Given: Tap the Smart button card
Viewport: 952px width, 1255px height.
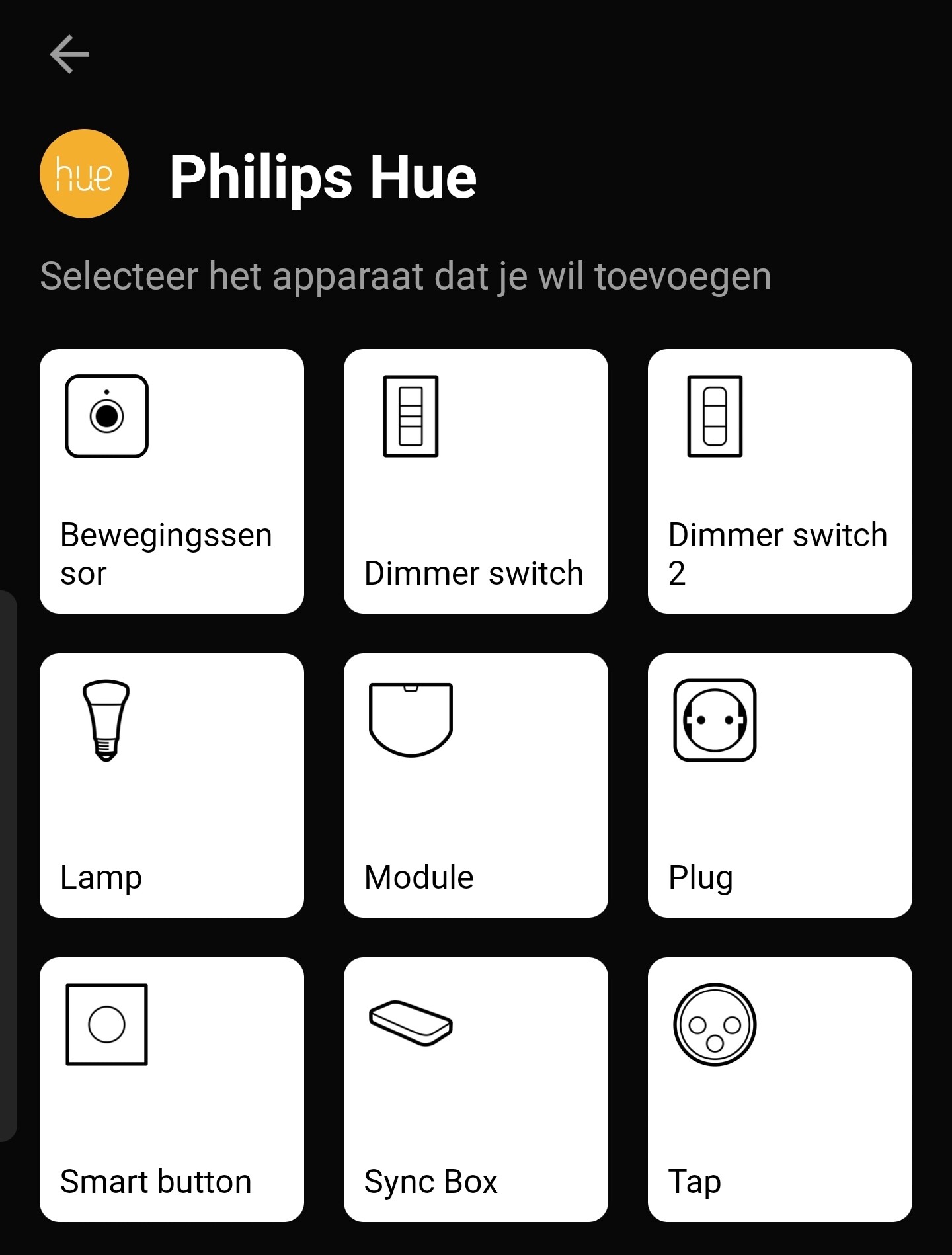Looking at the screenshot, I should coord(172,1090).
